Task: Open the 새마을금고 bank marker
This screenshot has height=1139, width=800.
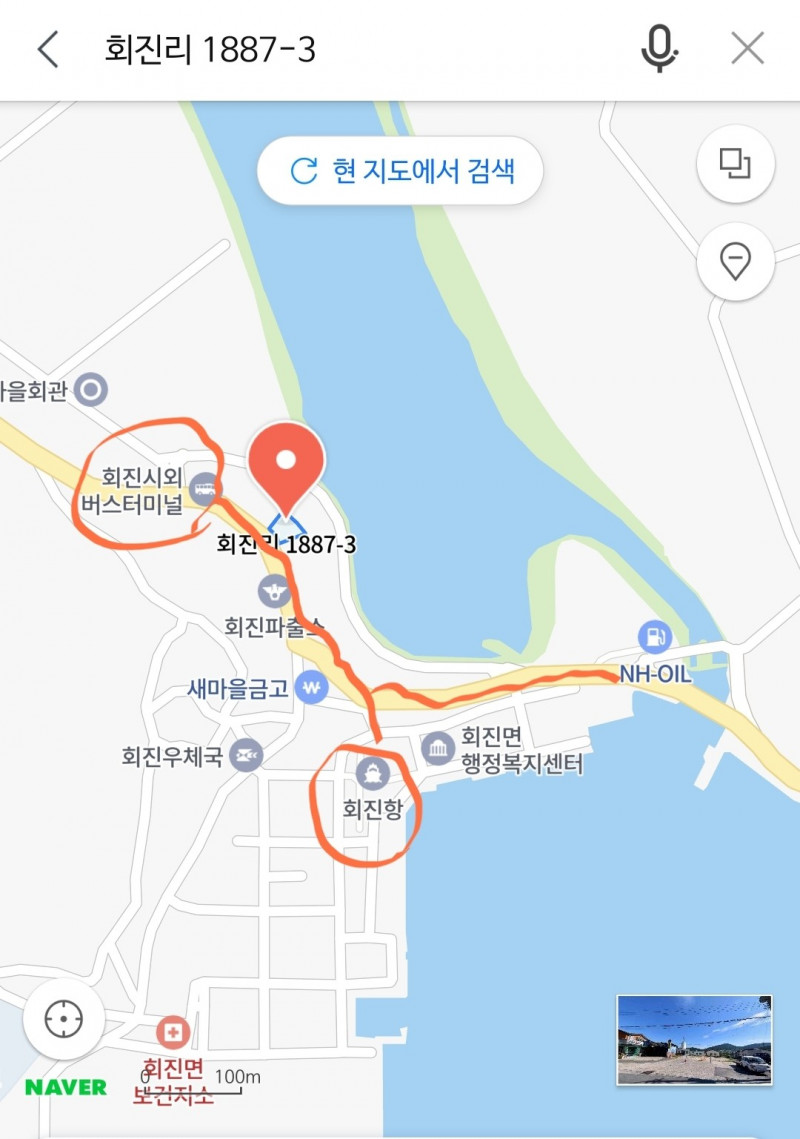Action: pyautogui.click(x=312, y=688)
